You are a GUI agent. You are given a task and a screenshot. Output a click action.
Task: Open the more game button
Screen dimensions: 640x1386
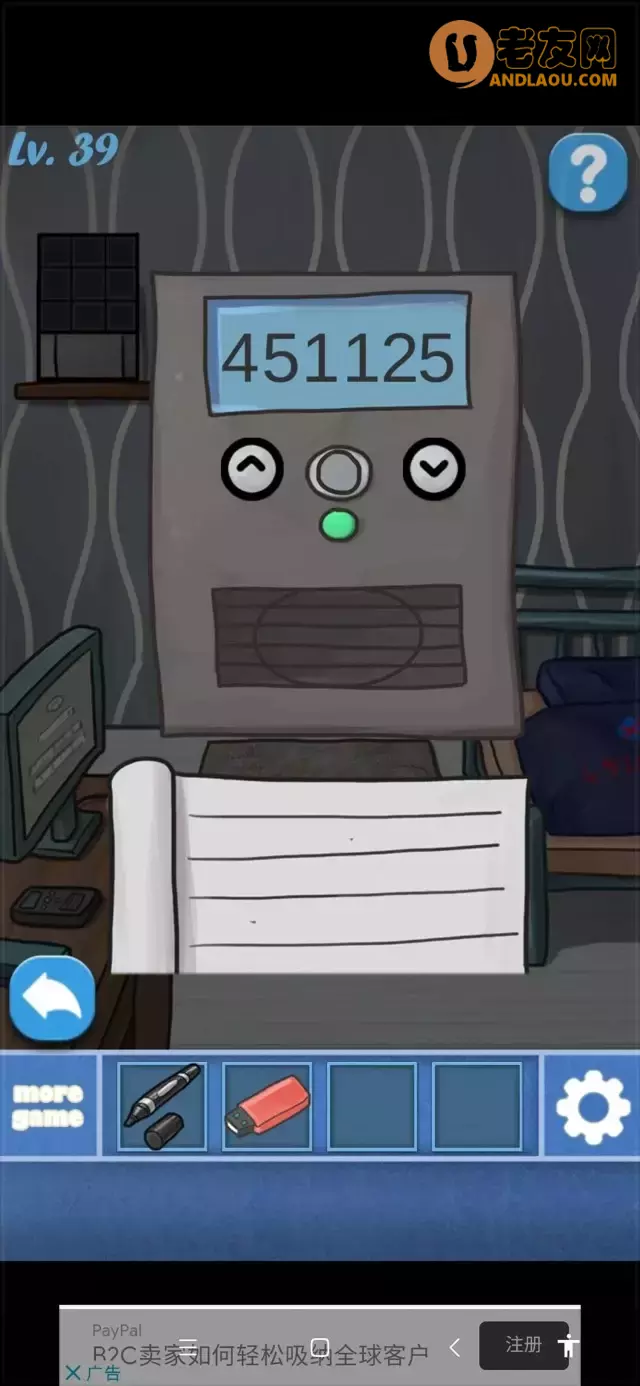coord(48,1106)
